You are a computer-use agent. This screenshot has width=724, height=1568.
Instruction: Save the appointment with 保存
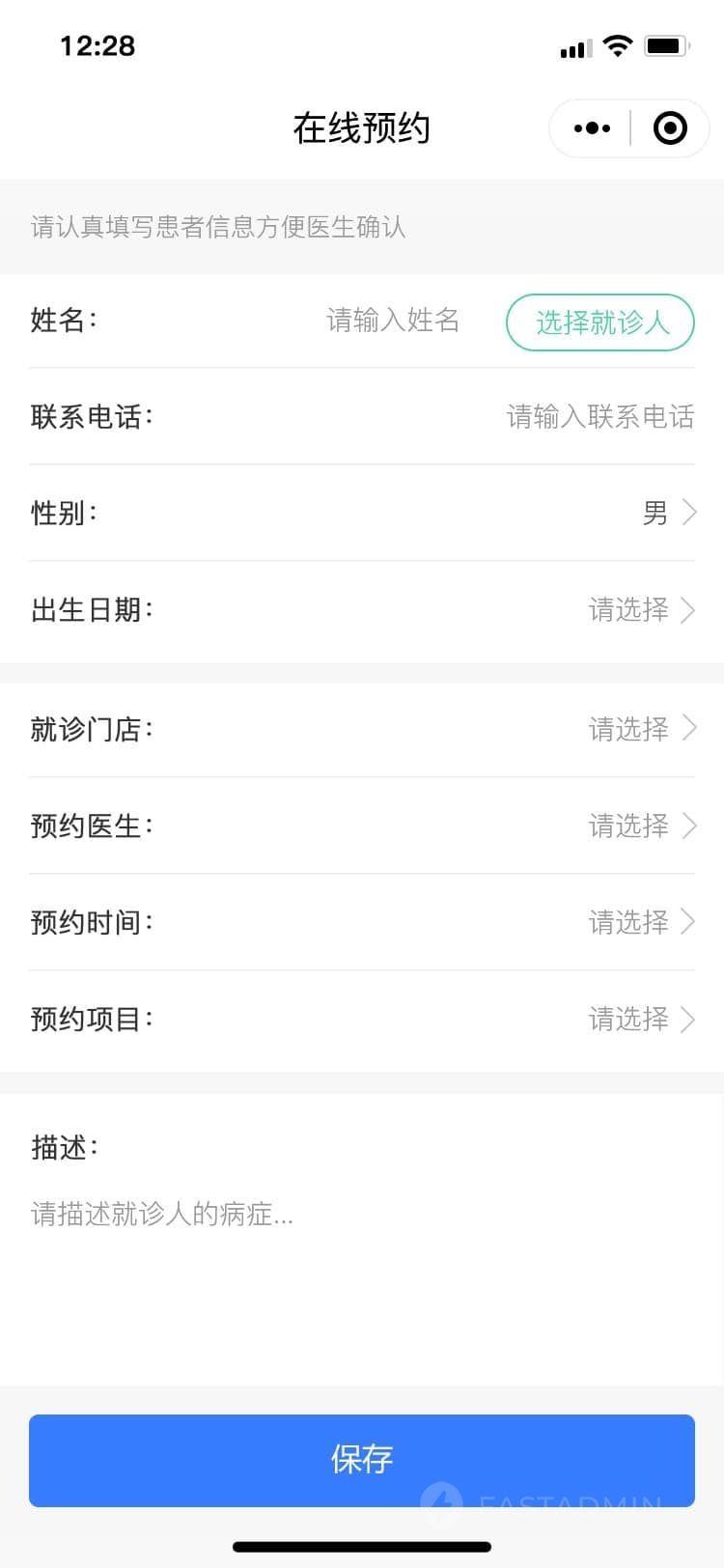(x=362, y=1460)
